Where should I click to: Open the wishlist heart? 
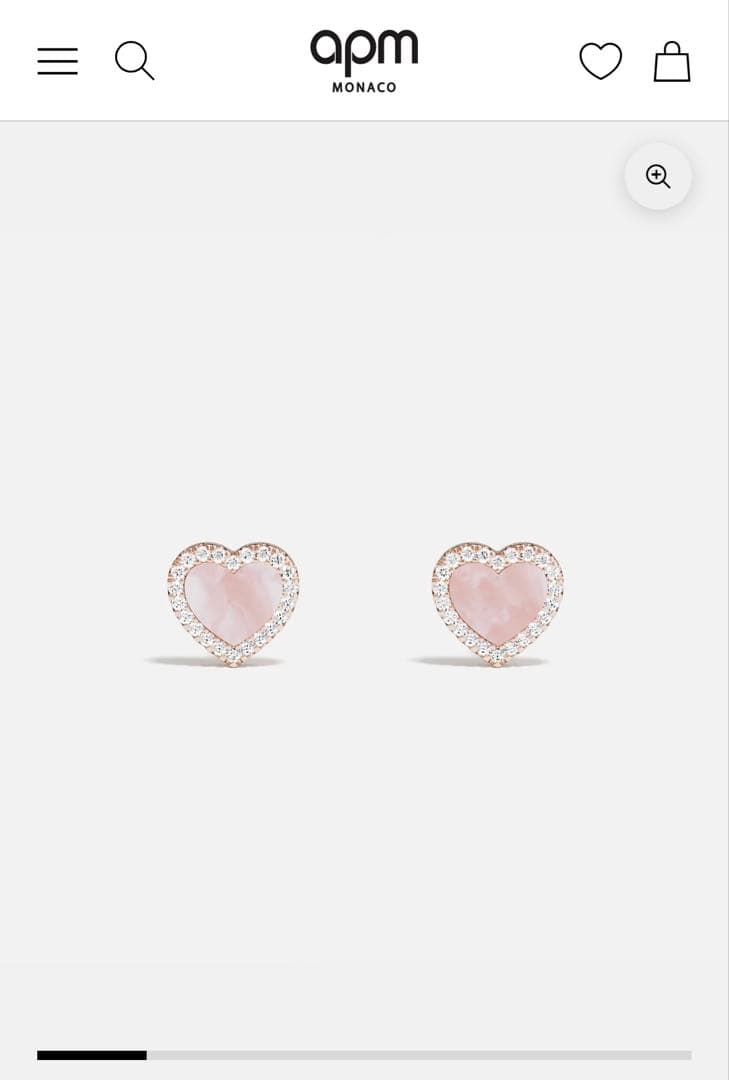pyautogui.click(x=600, y=61)
